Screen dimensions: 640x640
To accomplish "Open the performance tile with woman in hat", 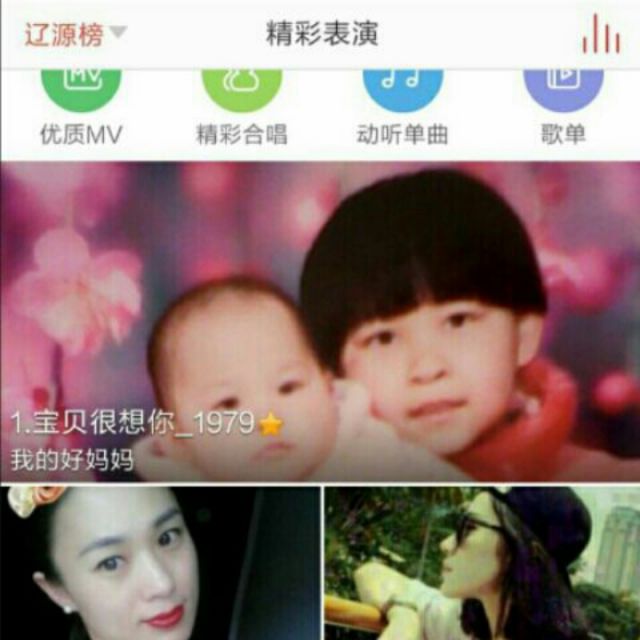I will (482, 563).
